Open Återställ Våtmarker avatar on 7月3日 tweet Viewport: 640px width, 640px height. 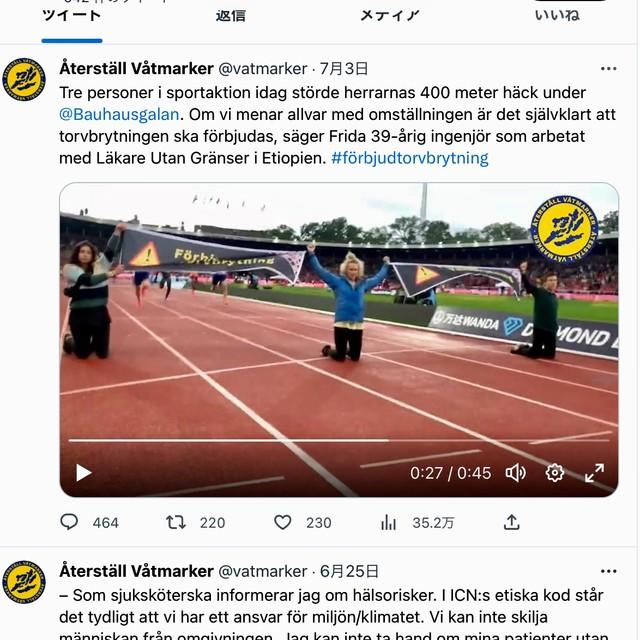pyautogui.click(x=24, y=79)
